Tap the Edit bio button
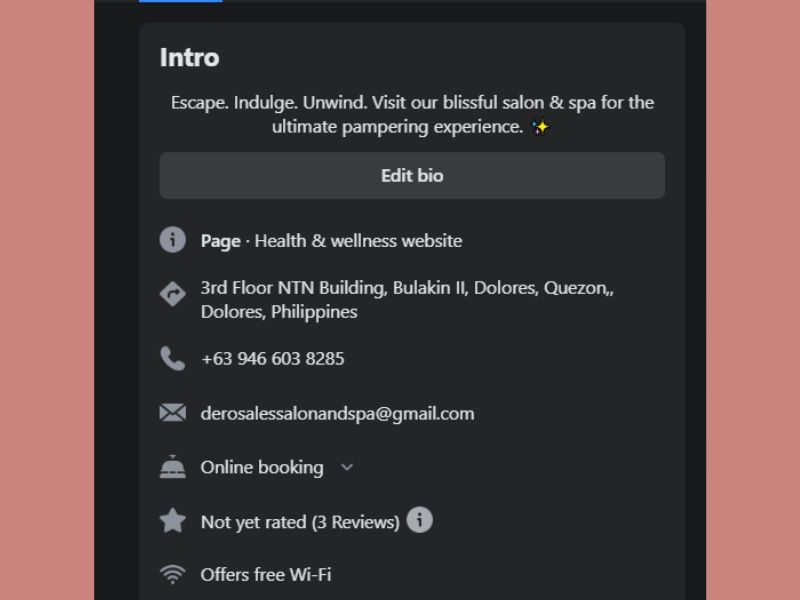The width and height of the screenshot is (800, 600). (411, 176)
